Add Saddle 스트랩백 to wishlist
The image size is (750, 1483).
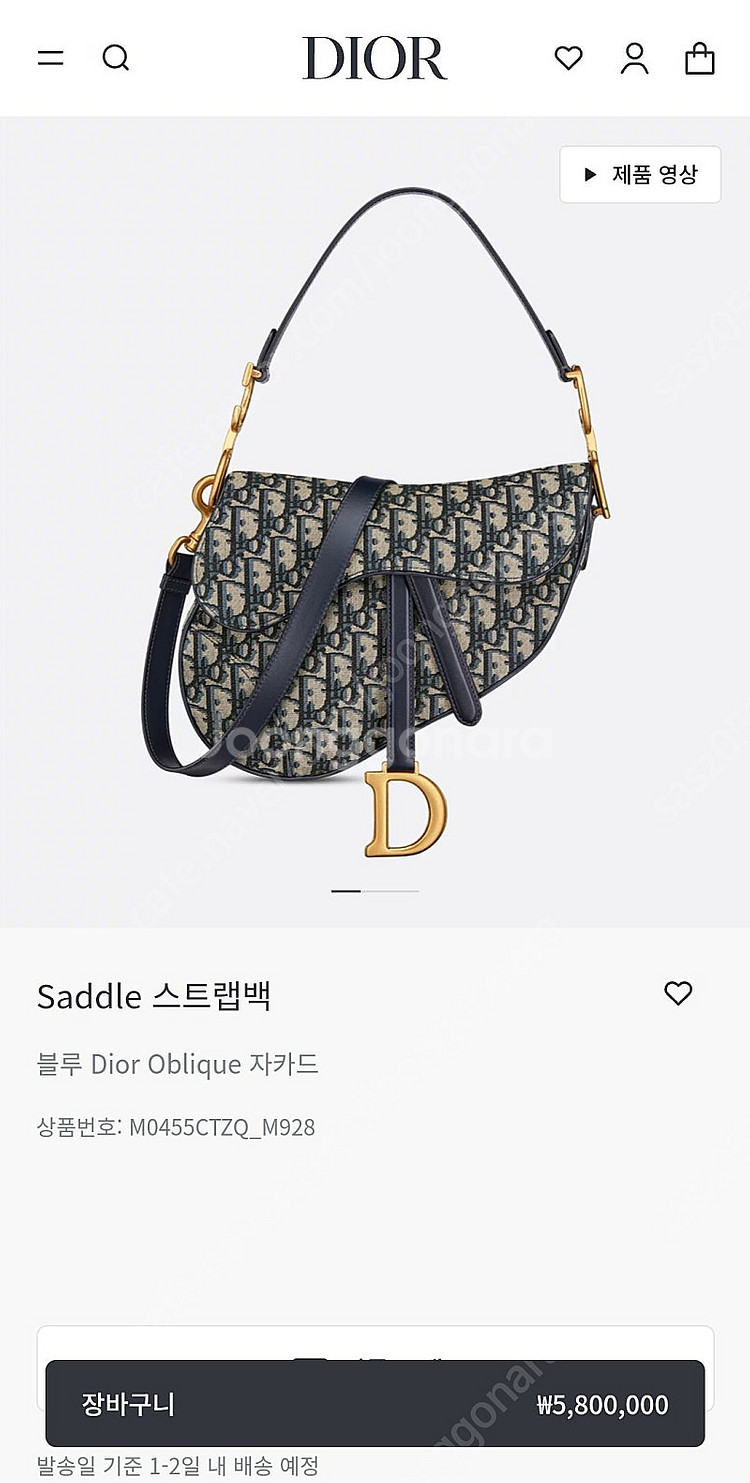click(x=678, y=993)
